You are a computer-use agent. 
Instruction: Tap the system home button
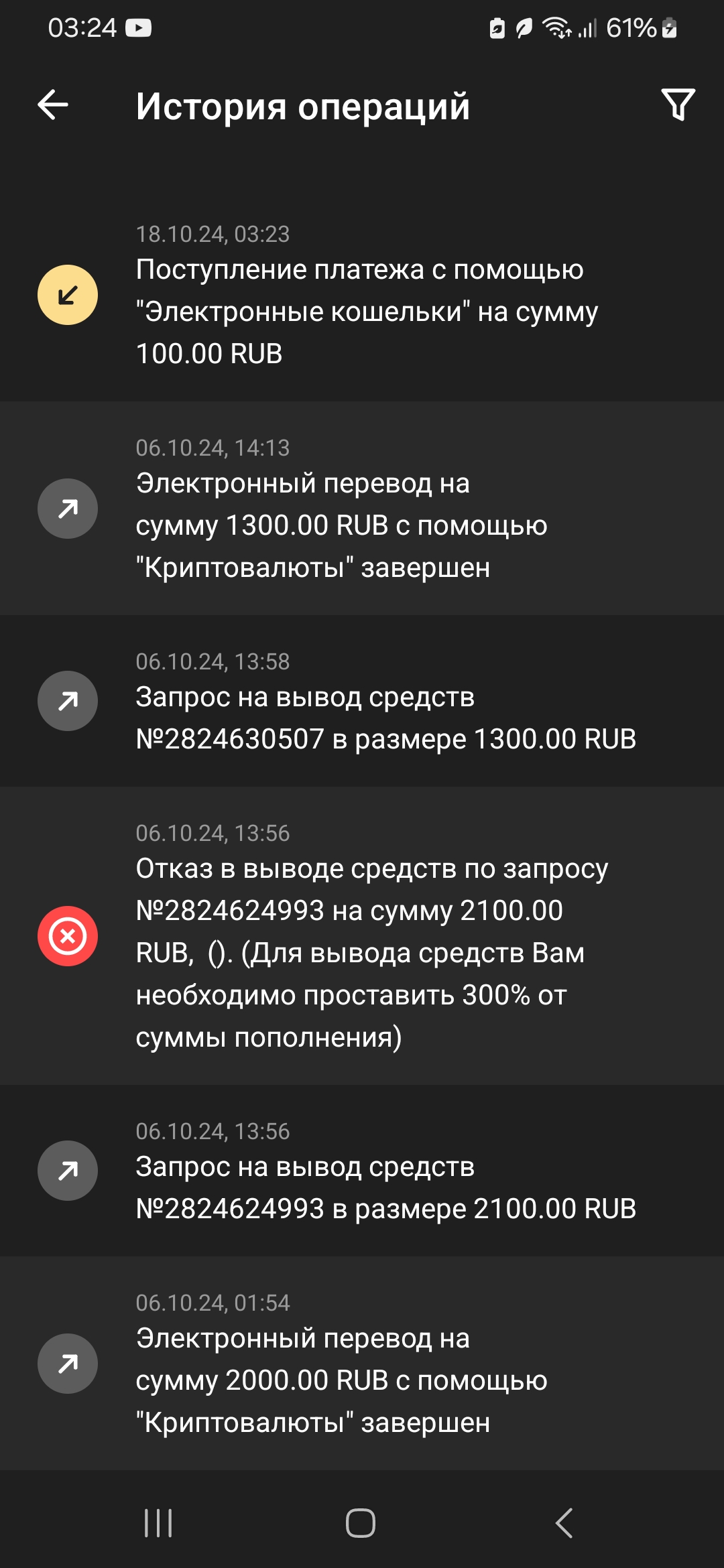click(361, 1522)
